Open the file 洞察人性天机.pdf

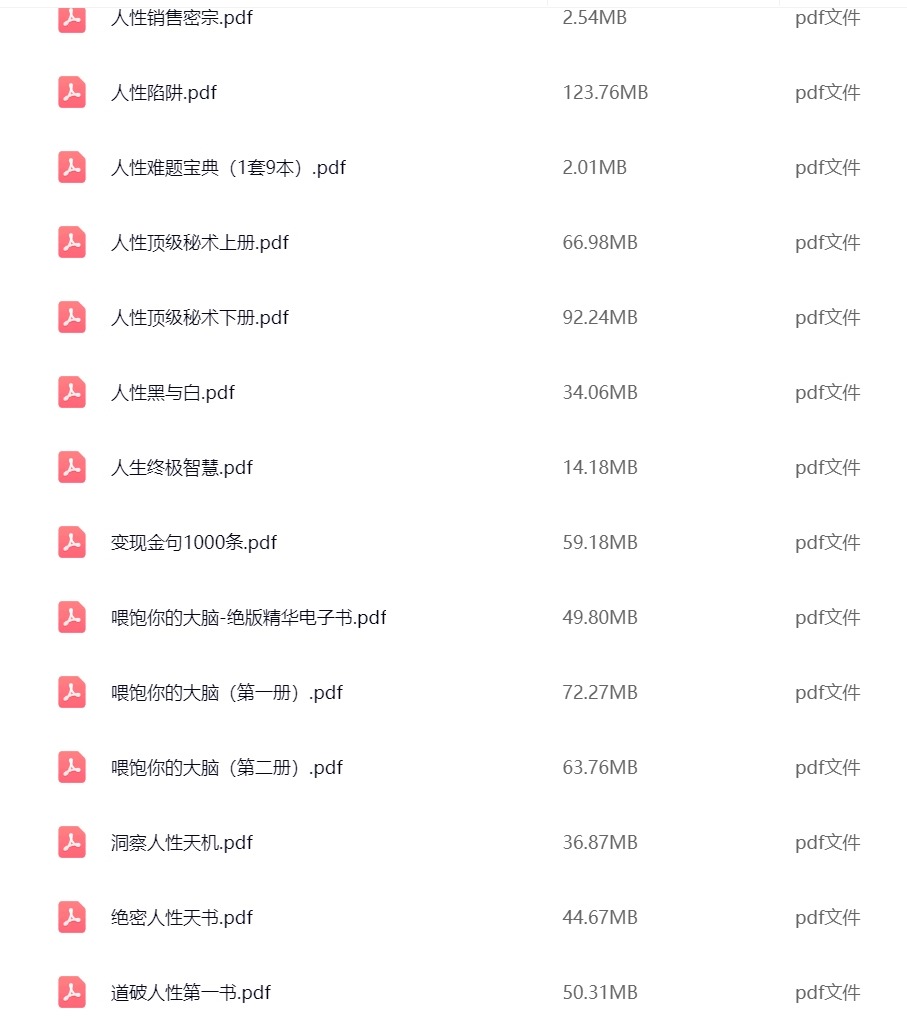tap(182, 842)
